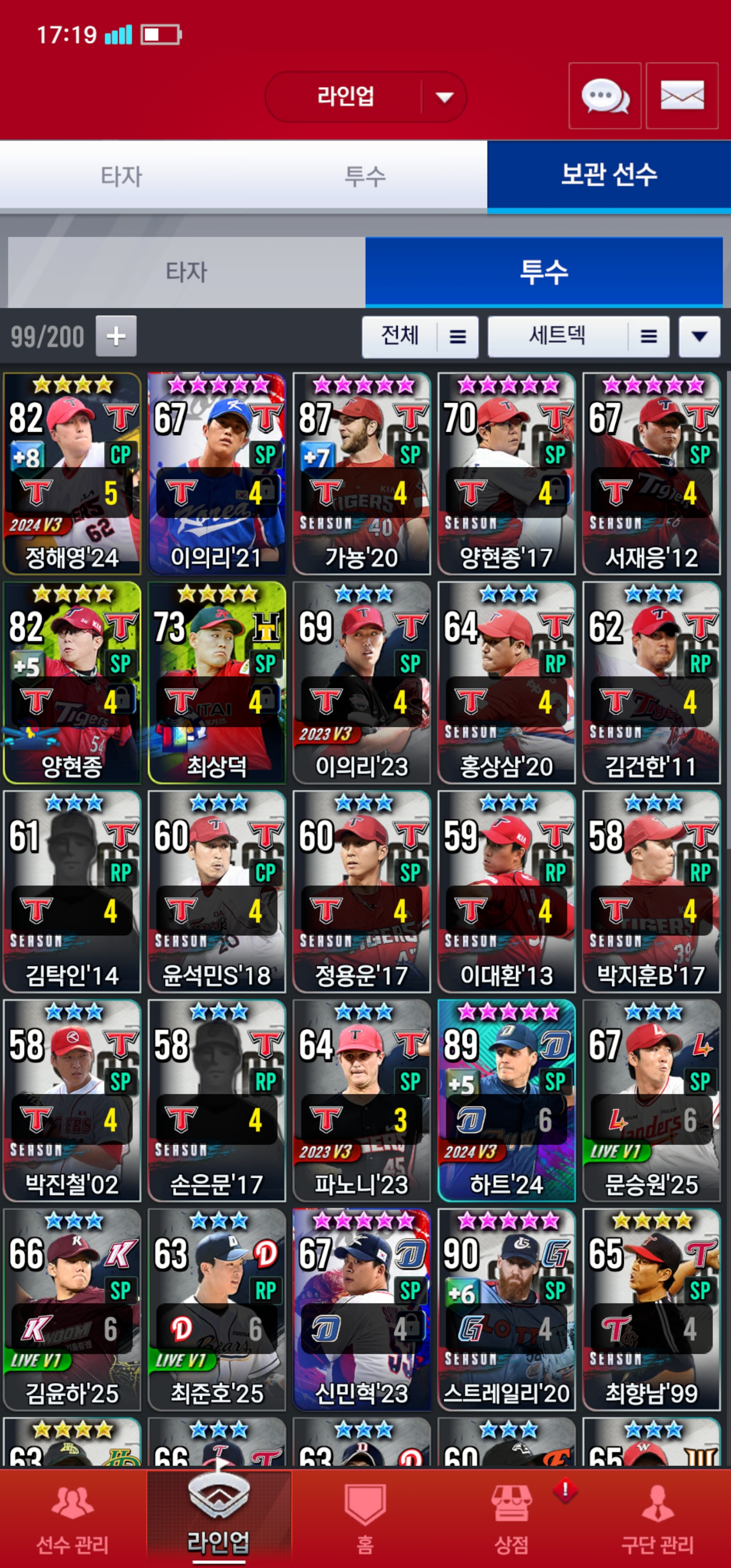Open the mailbox envelope icon
731x1568 pixels.
tap(682, 96)
